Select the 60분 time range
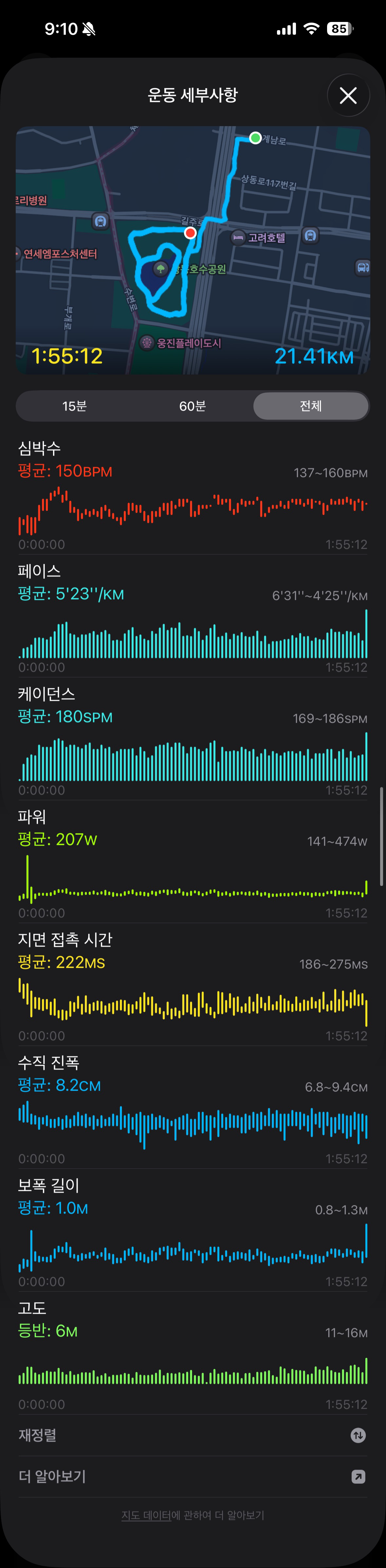Viewport: 386px width, 1568px height. coord(193,406)
